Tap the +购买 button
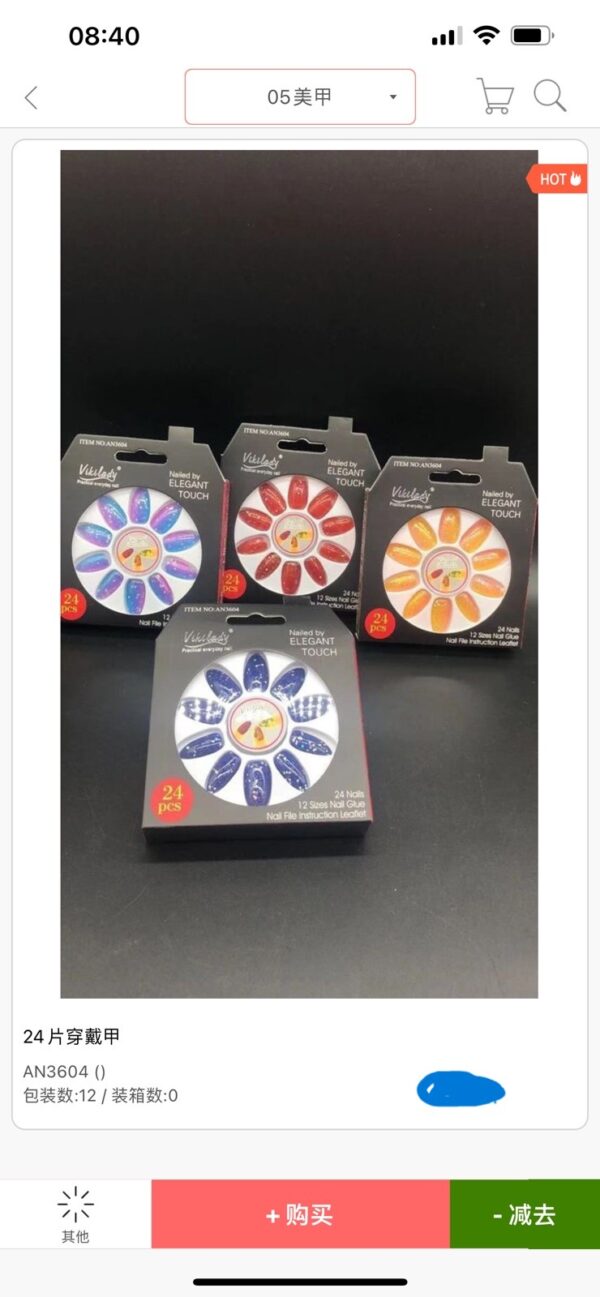The image size is (600, 1297). (x=300, y=1215)
